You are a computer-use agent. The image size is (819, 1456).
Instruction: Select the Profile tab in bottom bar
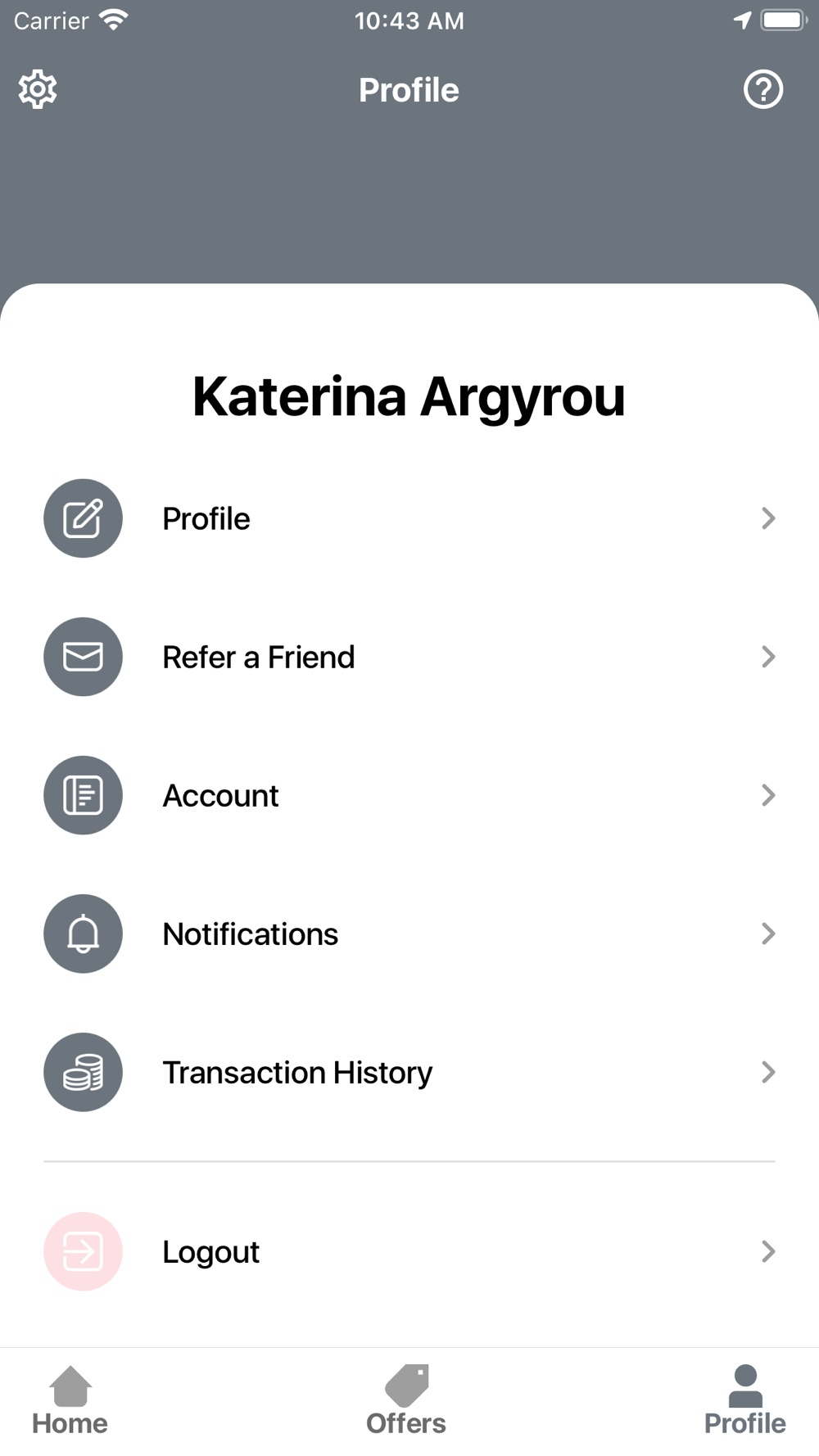744,1400
